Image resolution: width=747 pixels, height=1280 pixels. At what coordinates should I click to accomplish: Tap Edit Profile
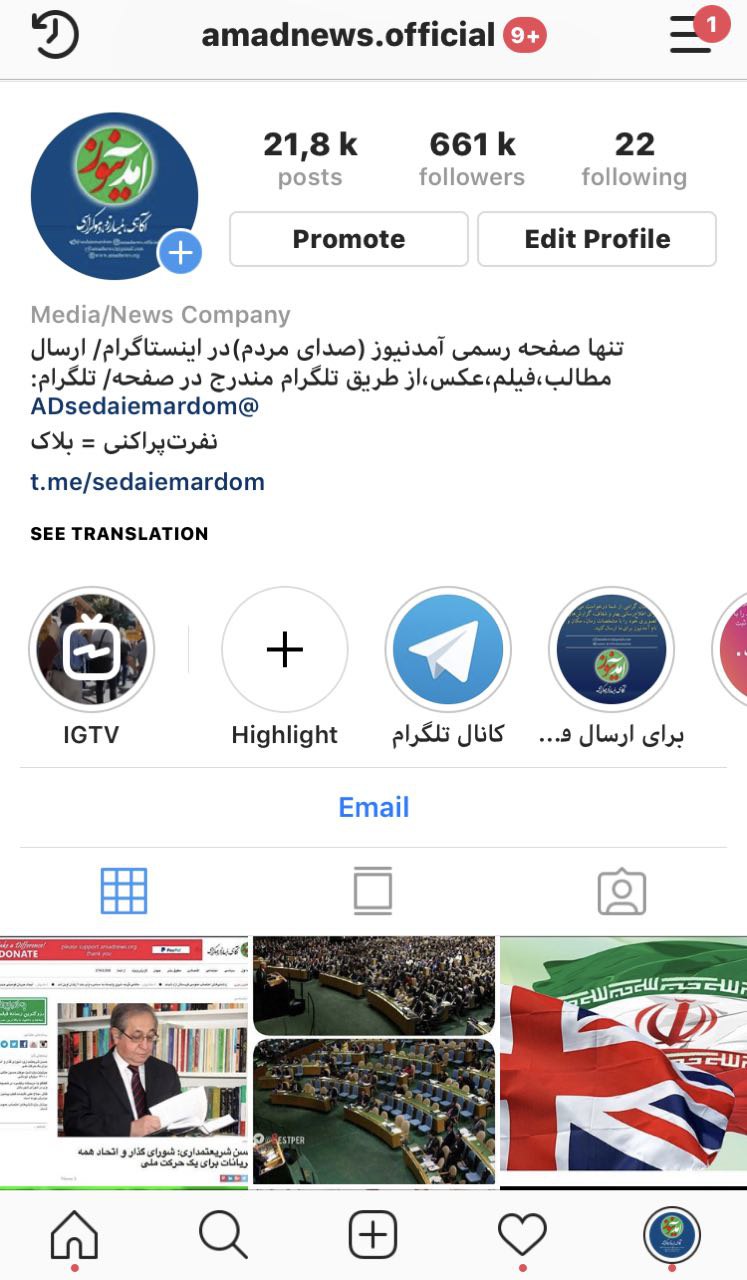(x=597, y=239)
